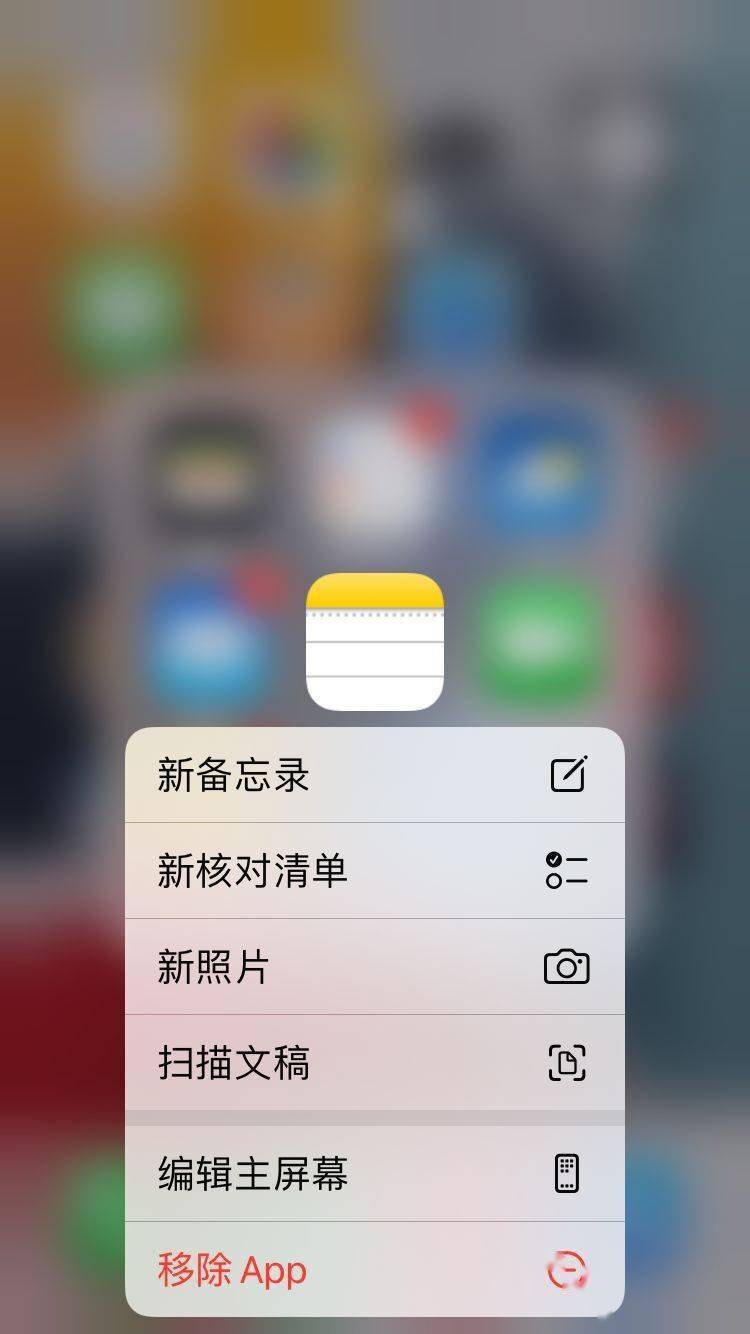Select 编辑主屏幕 to edit home screen
The image size is (750, 1334).
[x=375, y=1173]
